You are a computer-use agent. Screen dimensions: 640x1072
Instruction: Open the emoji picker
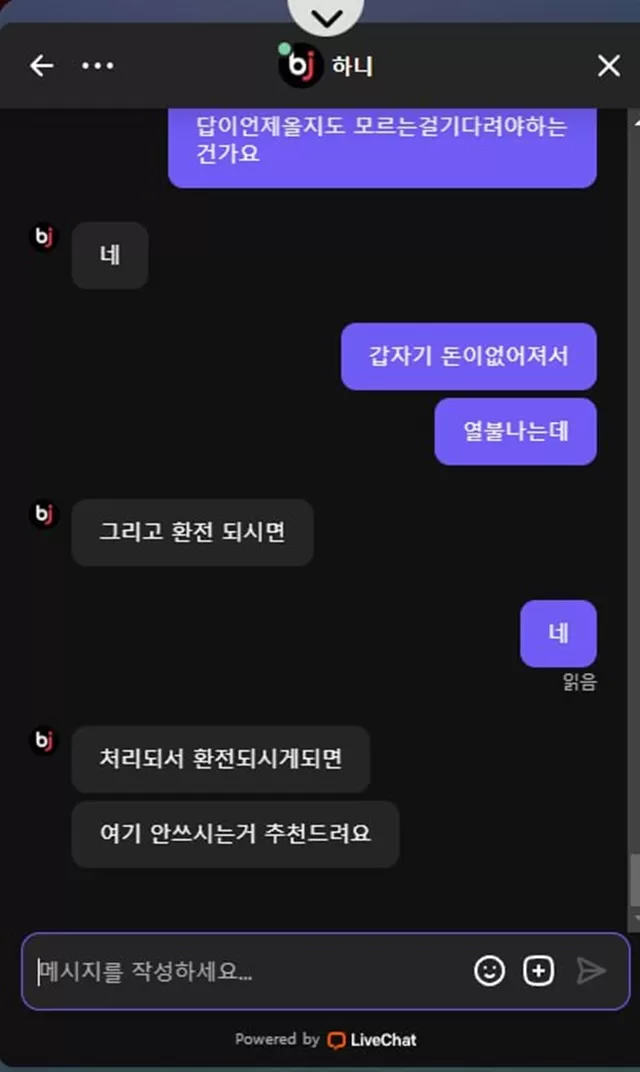pos(490,971)
